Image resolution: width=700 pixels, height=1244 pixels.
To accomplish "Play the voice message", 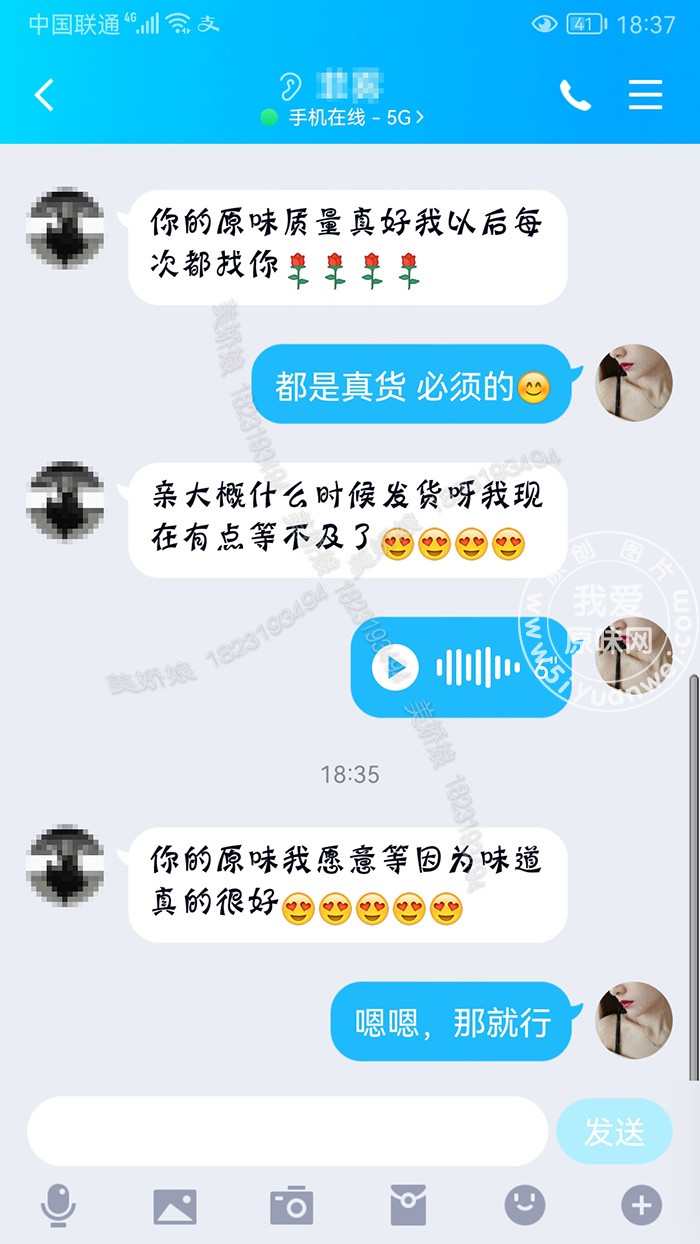I will click(x=395, y=666).
